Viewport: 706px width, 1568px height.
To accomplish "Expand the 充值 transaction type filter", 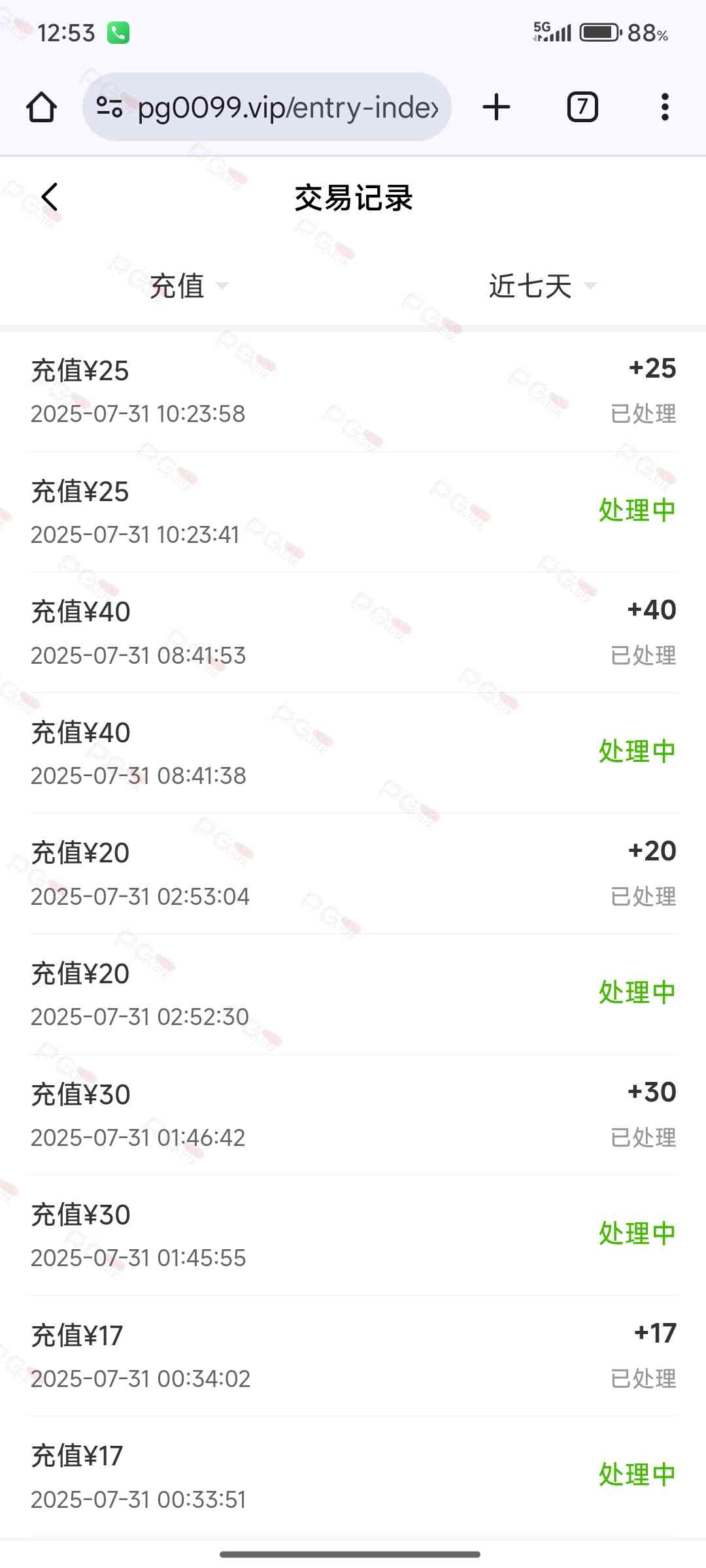I will pyautogui.click(x=188, y=286).
